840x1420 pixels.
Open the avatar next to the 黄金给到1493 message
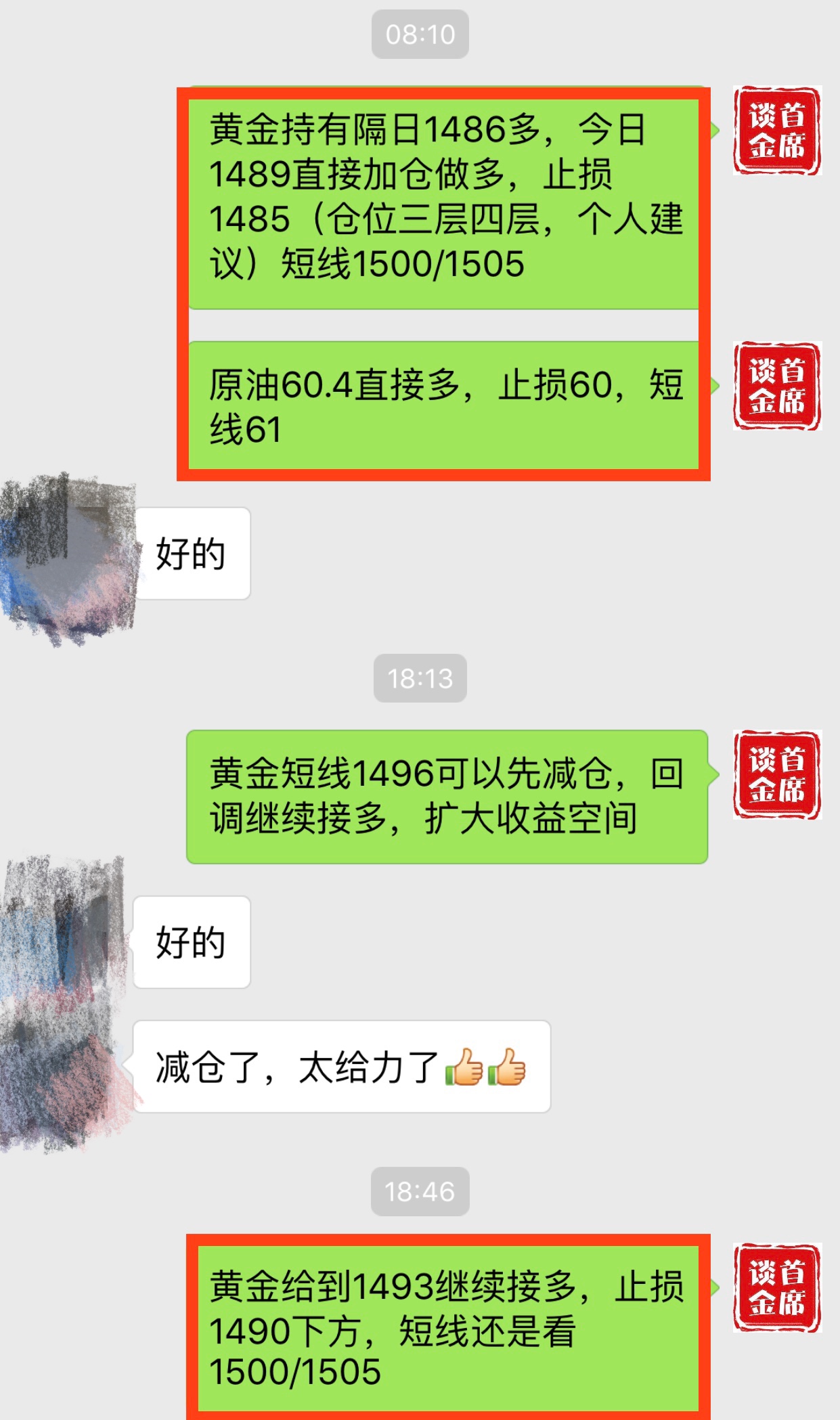[x=776, y=1287]
